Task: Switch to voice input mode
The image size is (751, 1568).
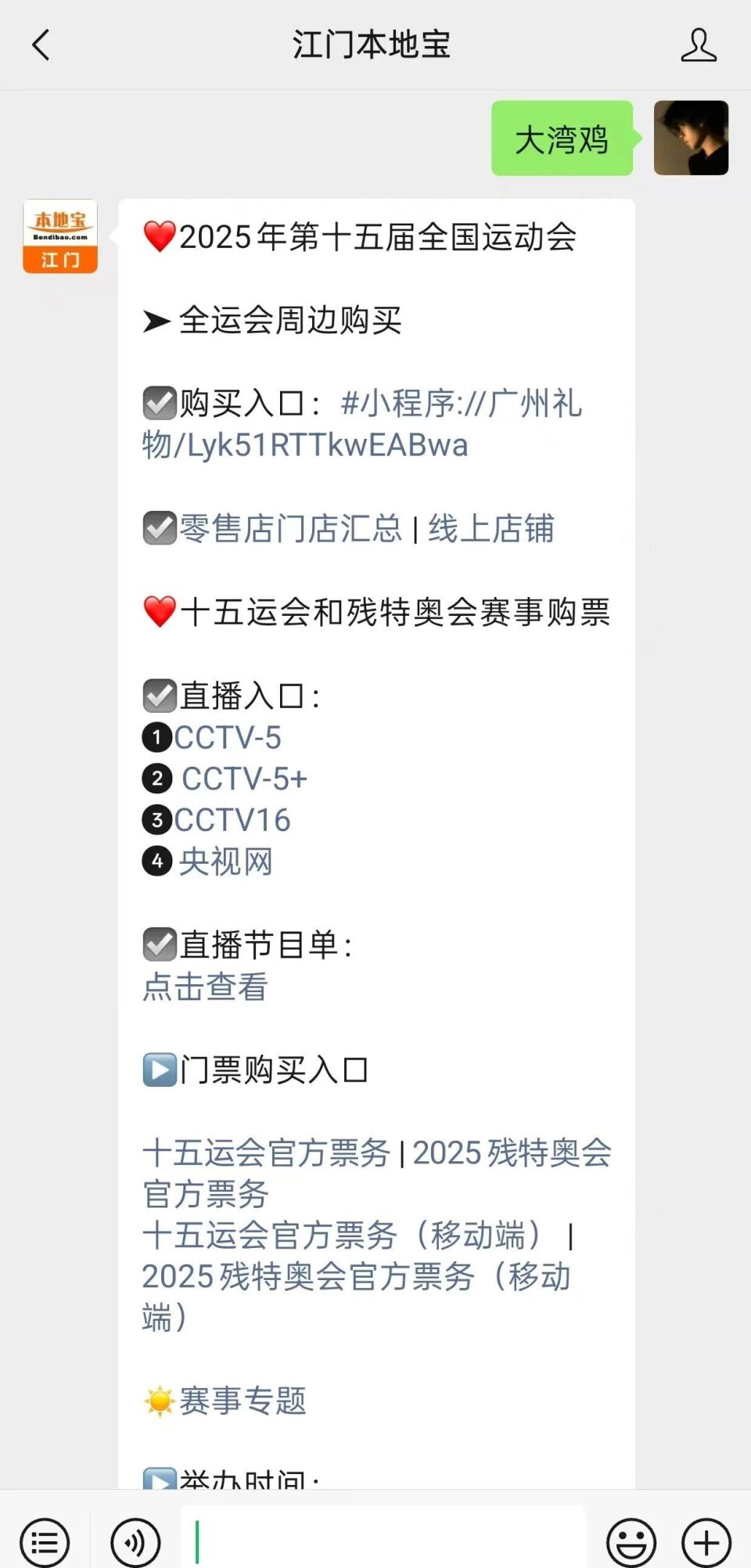Action: (134, 1542)
